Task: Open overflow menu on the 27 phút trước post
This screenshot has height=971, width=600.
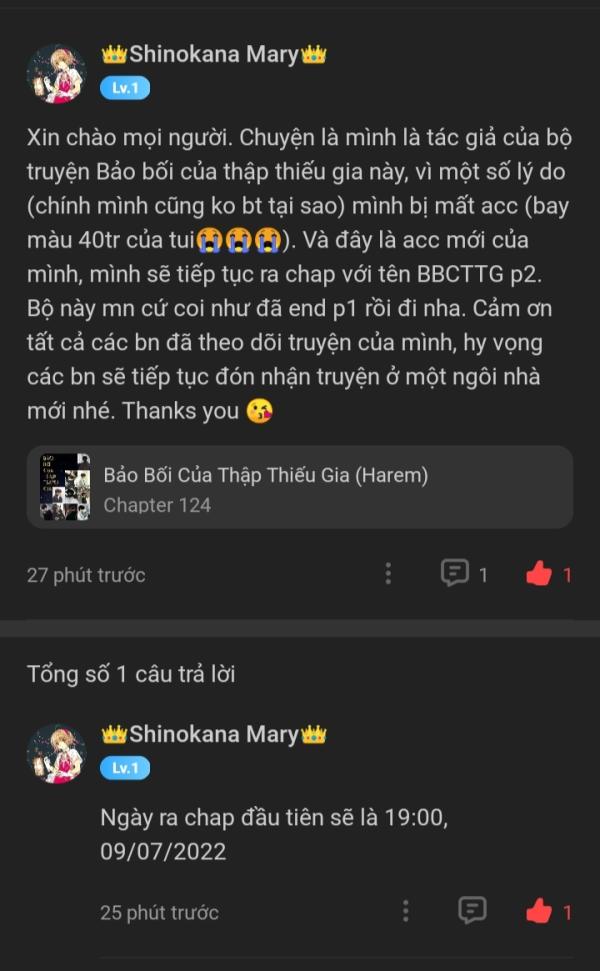Action: (388, 574)
